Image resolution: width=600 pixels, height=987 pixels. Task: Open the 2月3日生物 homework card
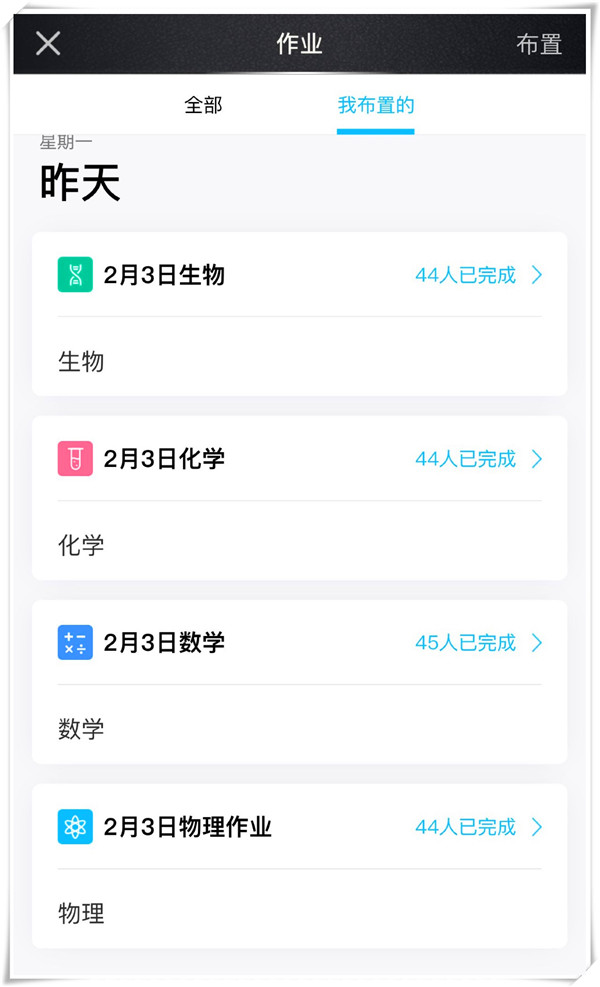(x=300, y=313)
